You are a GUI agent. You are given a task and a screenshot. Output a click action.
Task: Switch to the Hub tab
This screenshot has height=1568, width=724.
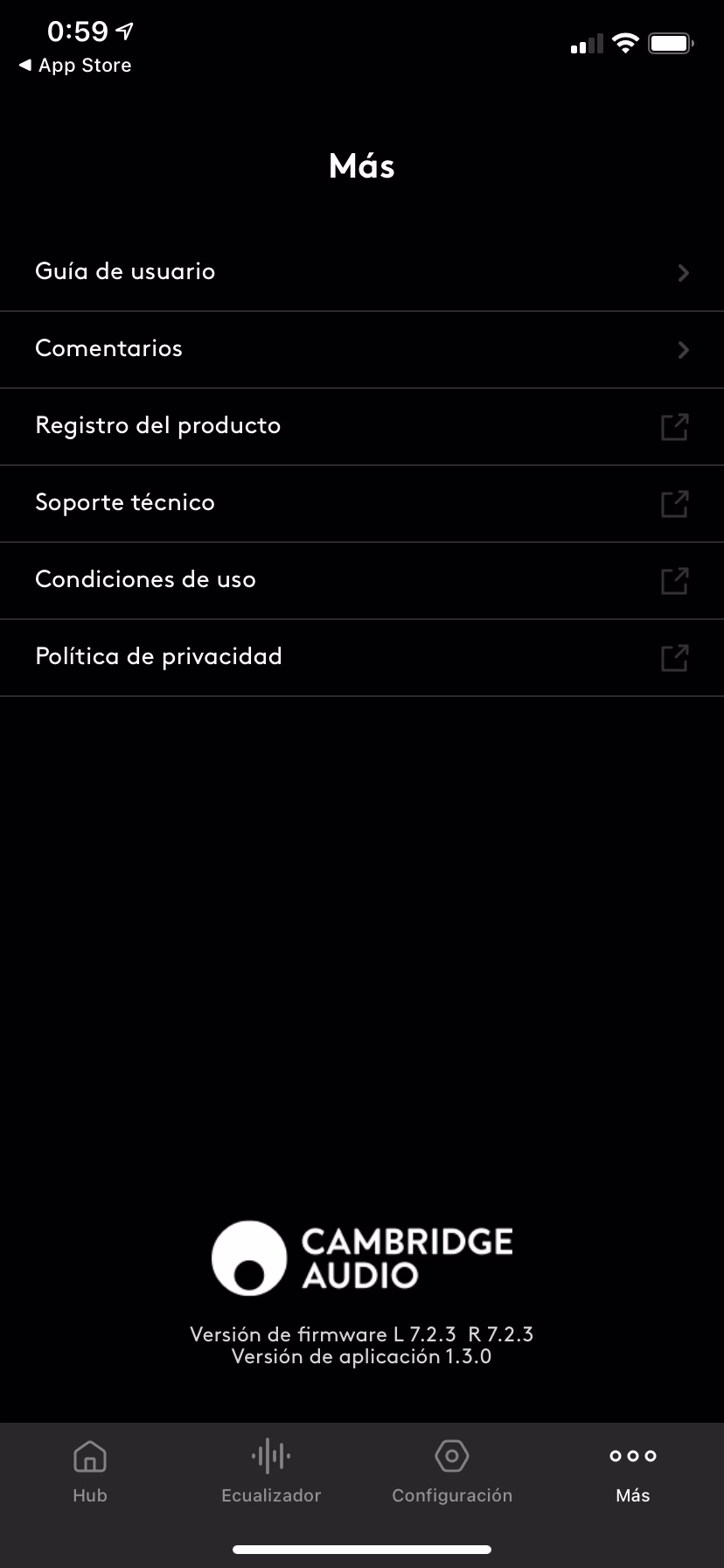[x=90, y=1472]
